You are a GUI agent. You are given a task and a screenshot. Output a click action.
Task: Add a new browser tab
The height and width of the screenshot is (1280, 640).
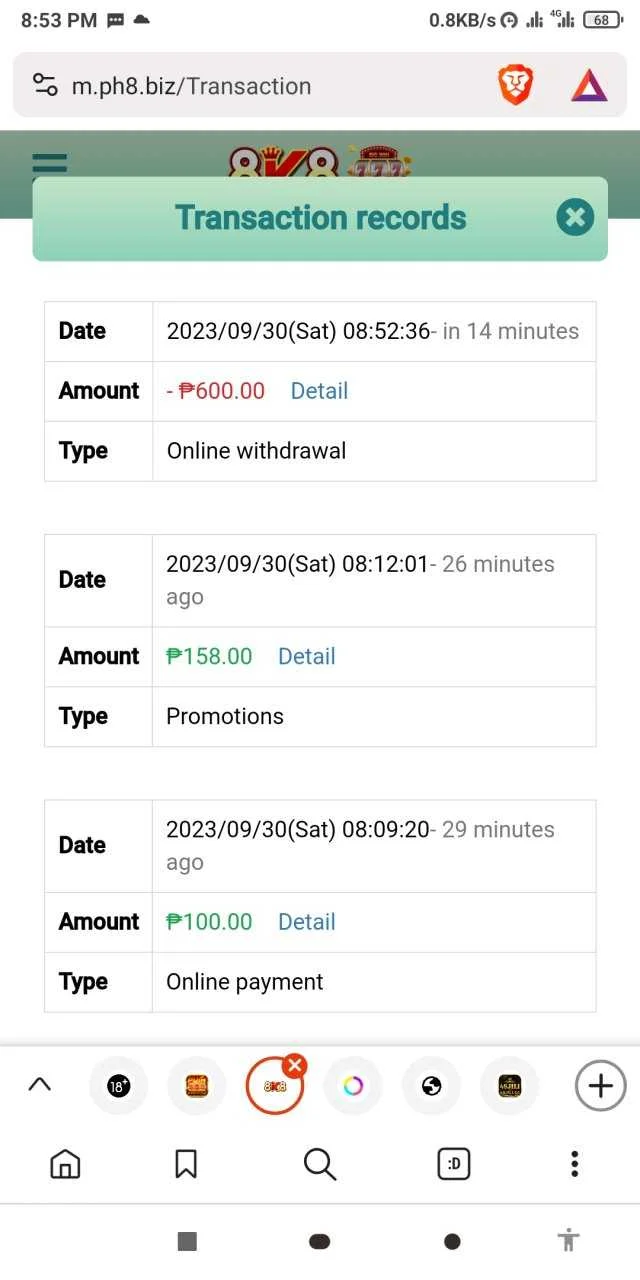point(600,1085)
